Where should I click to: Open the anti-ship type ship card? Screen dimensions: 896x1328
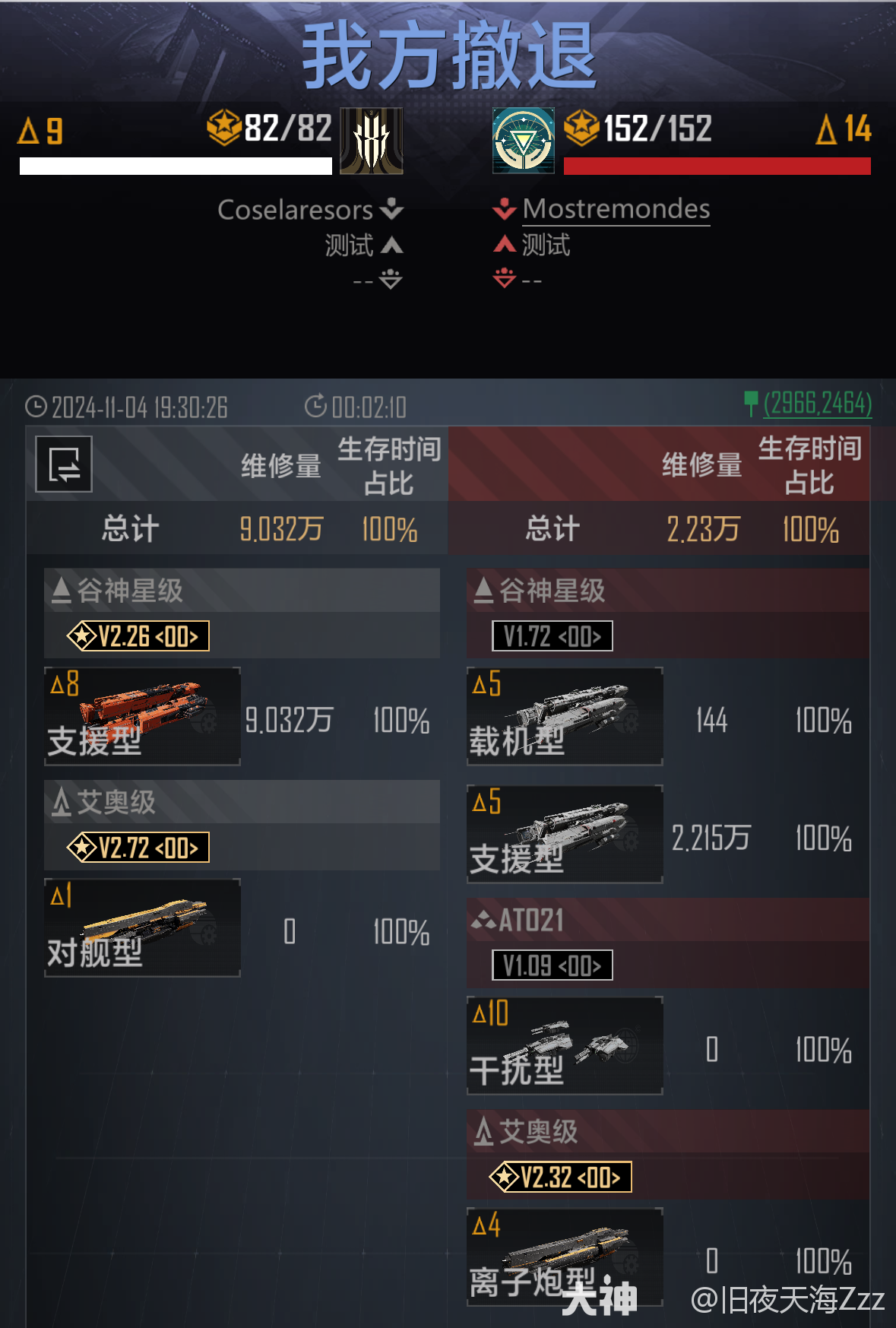coord(143,927)
